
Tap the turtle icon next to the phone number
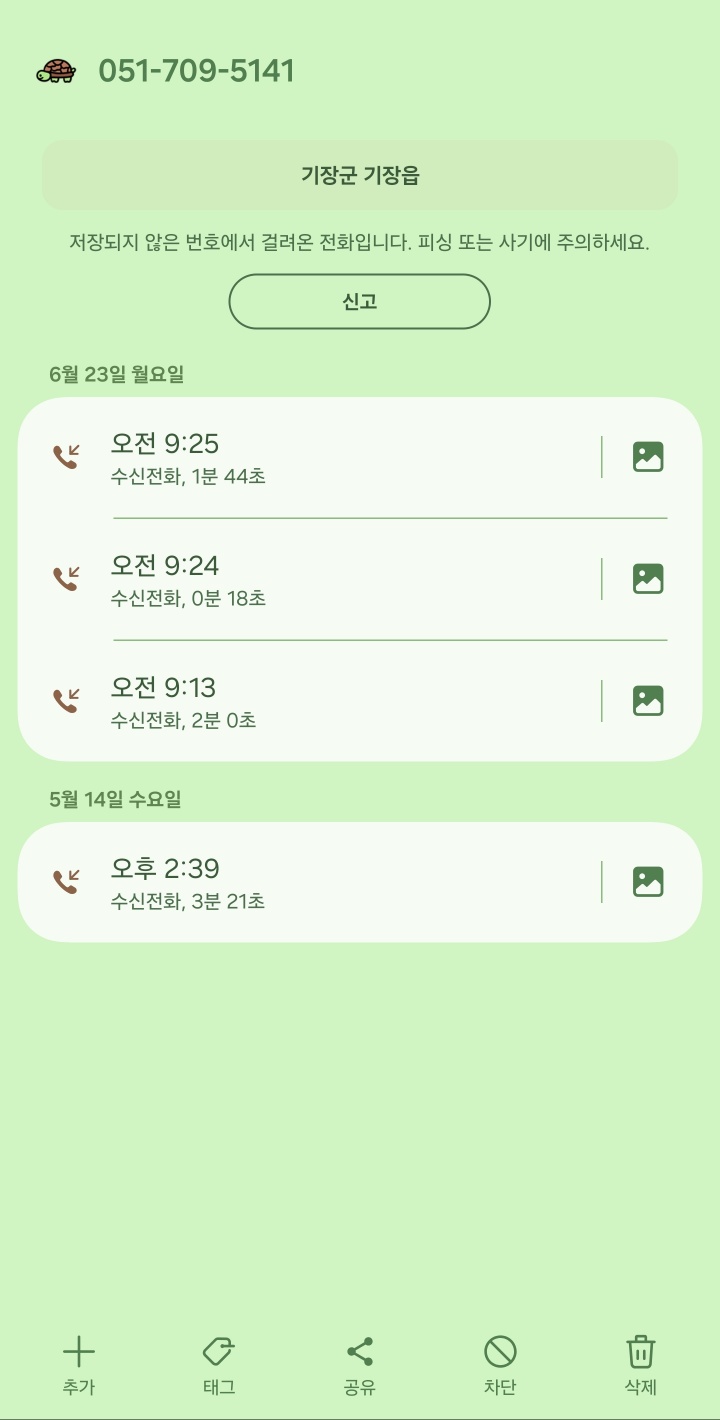click(58, 71)
